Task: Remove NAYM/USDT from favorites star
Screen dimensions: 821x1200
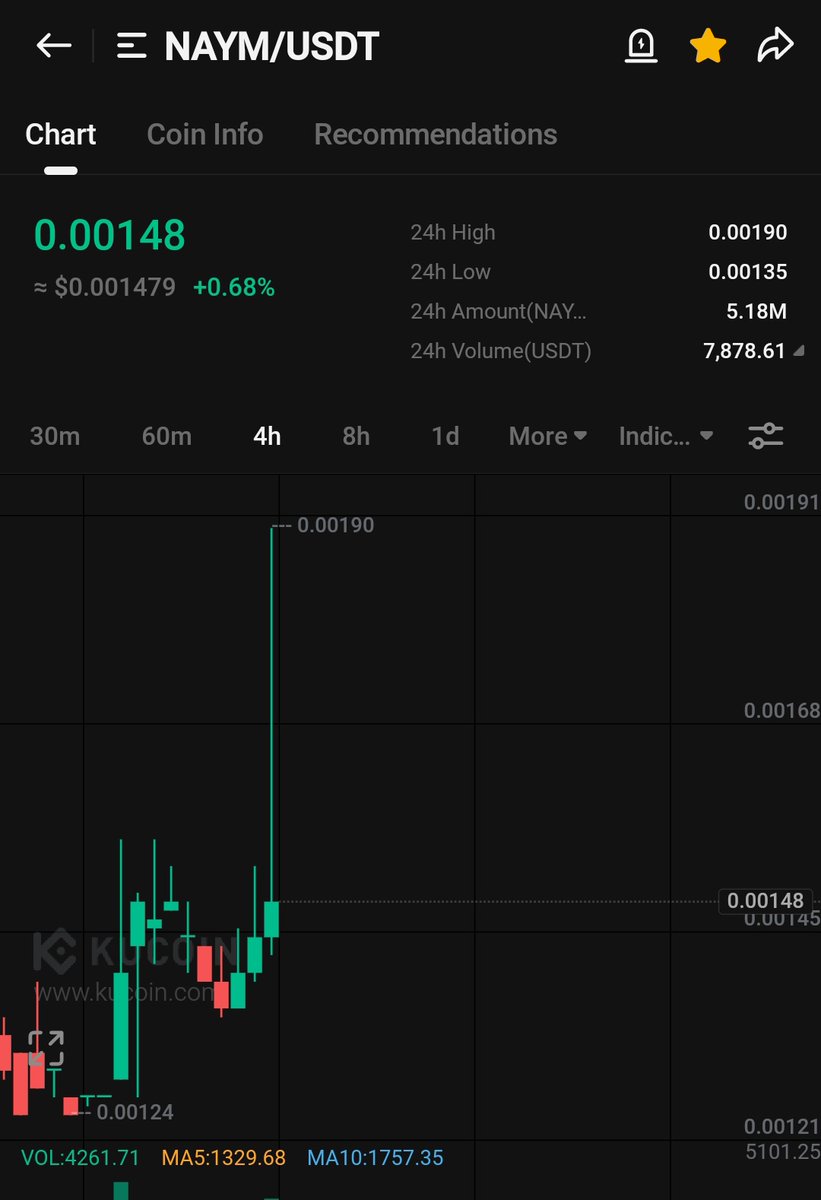Action: (708, 46)
